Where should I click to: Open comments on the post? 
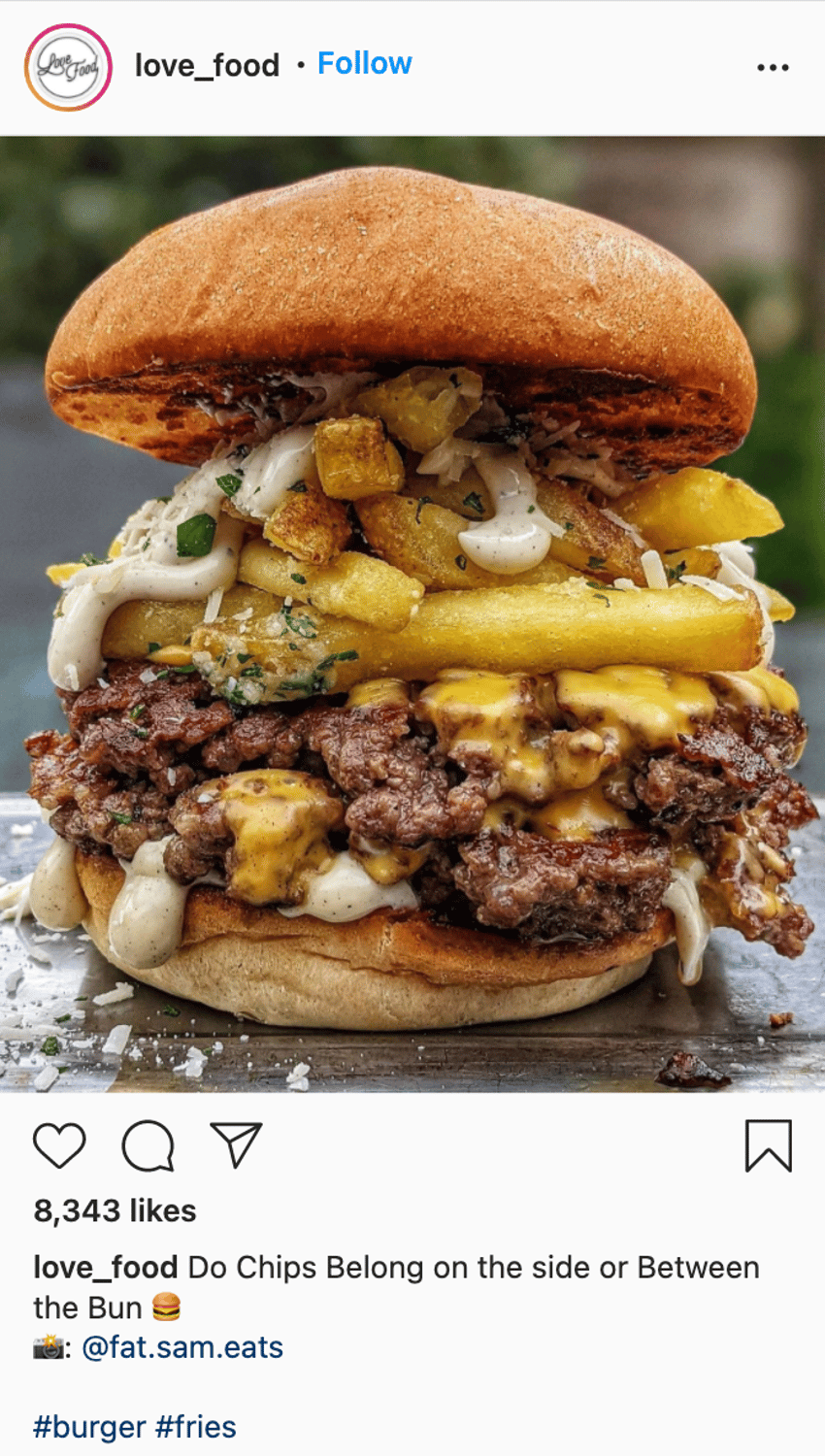point(148,1145)
